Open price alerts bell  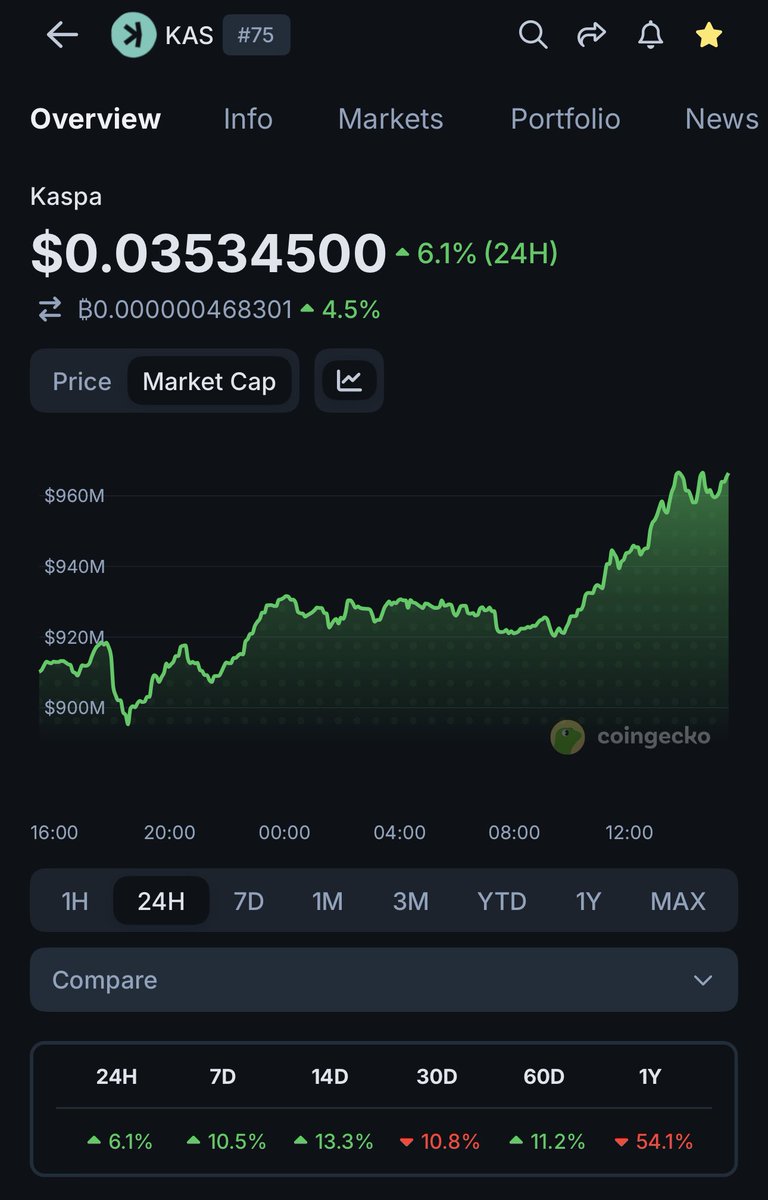(650, 35)
